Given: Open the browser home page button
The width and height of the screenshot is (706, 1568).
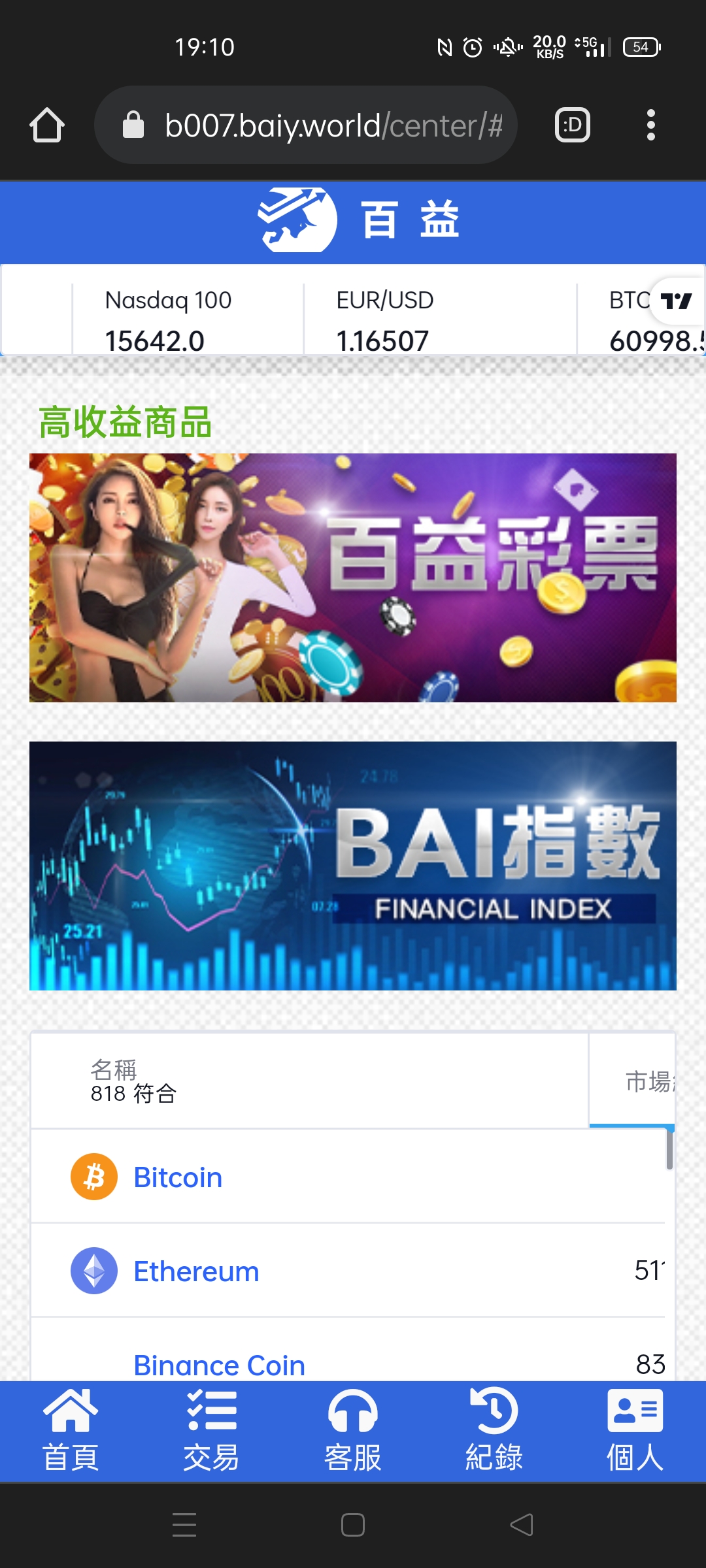Looking at the screenshot, I should click(47, 125).
